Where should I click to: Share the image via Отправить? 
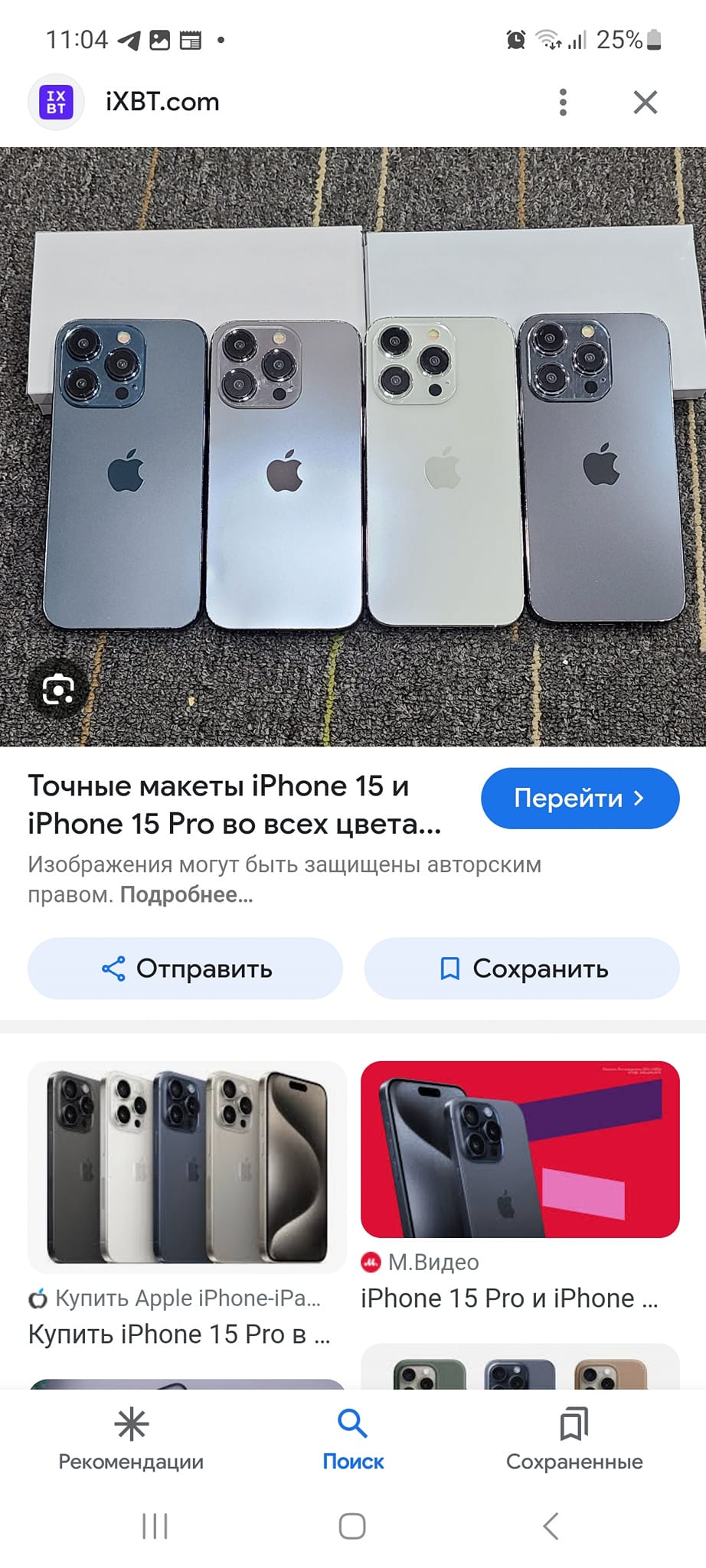(x=185, y=969)
